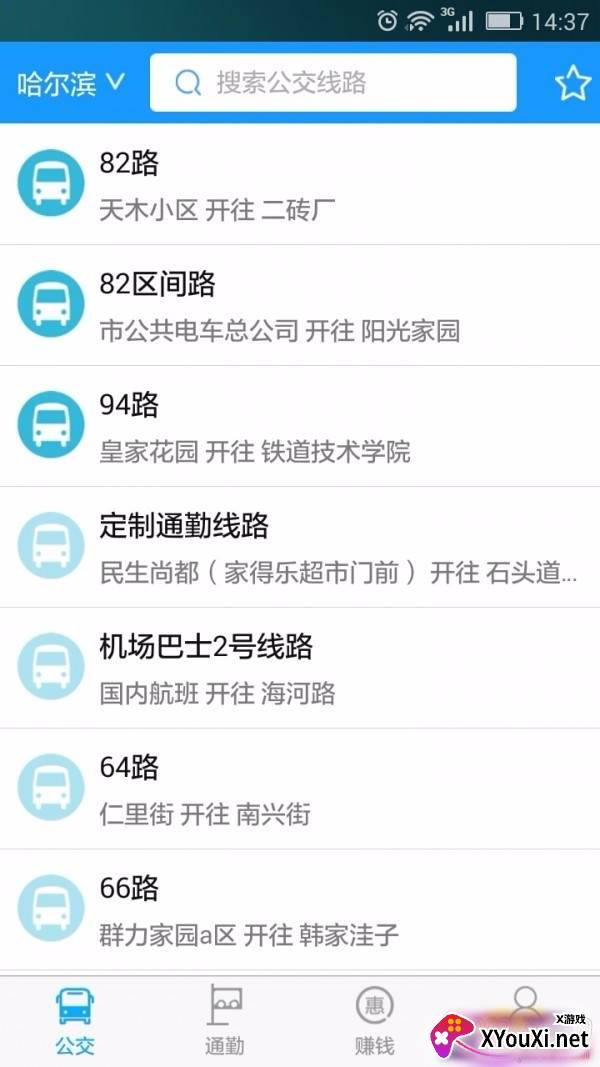The image size is (600, 1067).
Task: Open the 64路 line details
Action: tap(300, 789)
